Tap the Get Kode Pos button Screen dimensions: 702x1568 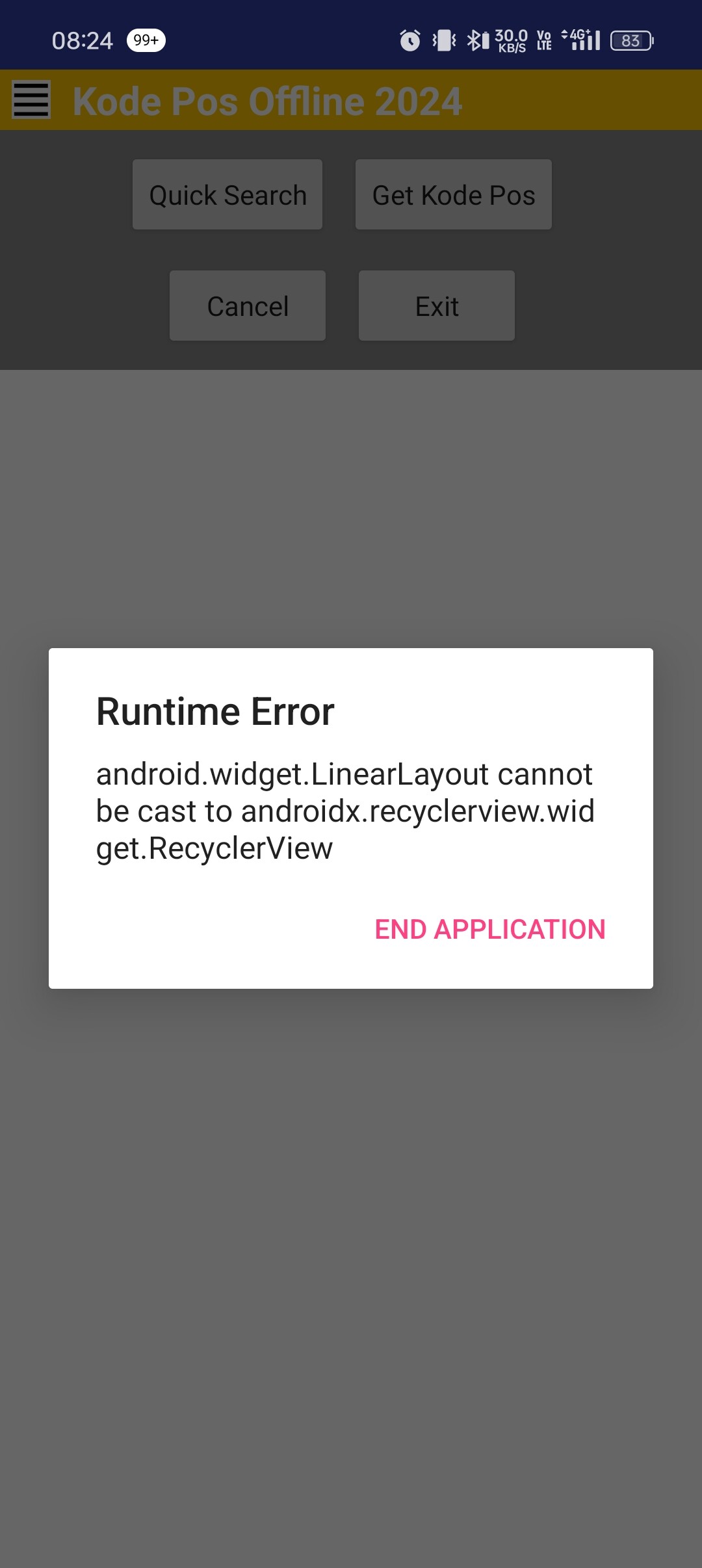tap(453, 194)
